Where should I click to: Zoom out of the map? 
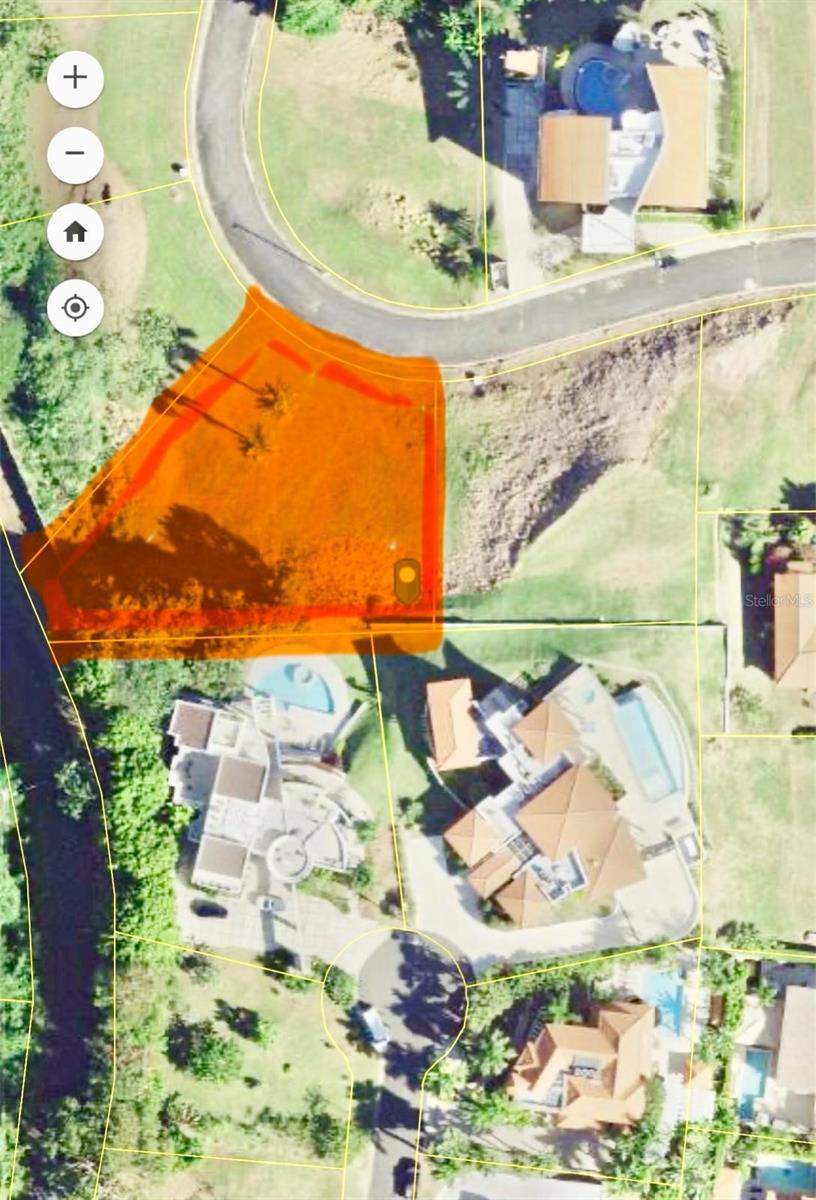[x=75, y=155]
